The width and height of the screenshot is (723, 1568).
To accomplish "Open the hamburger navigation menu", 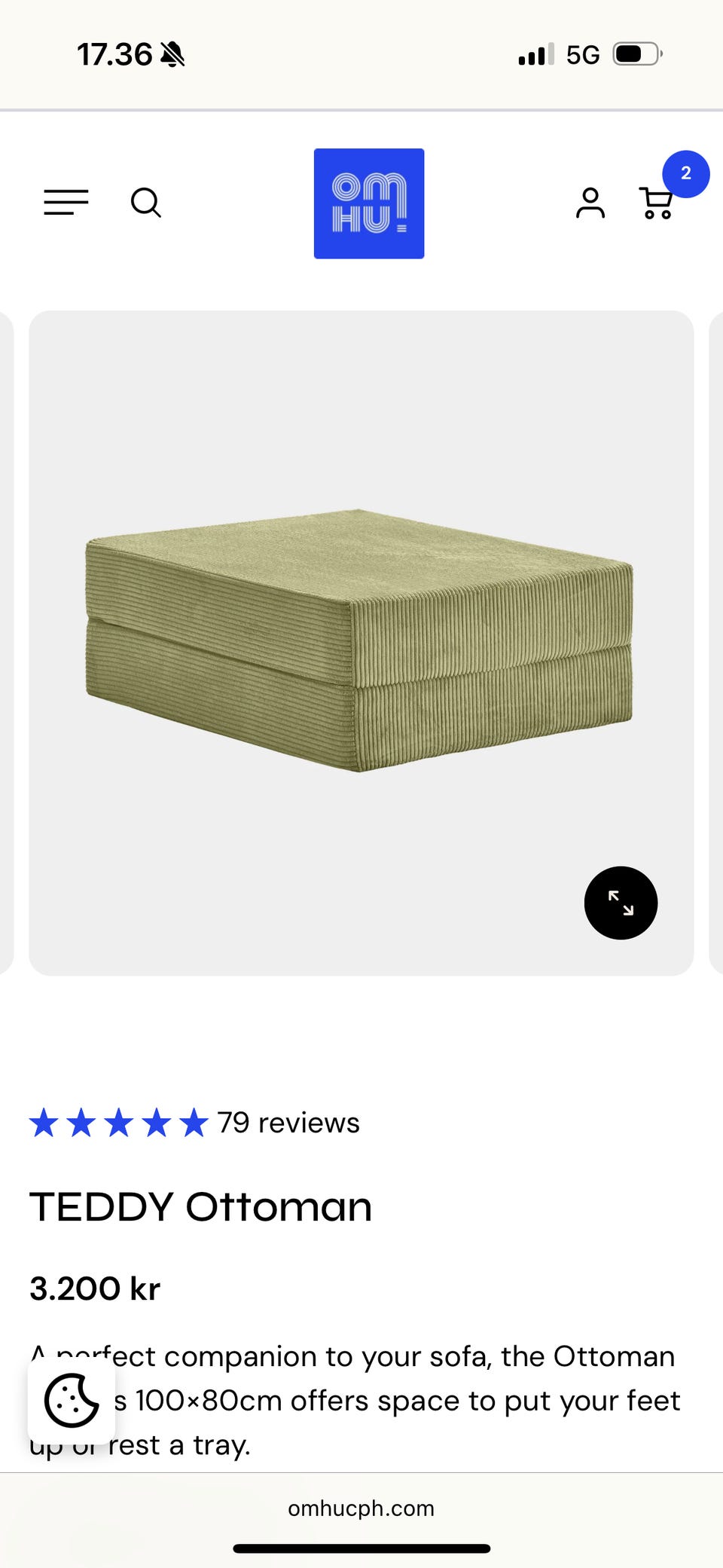I will (66, 203).
